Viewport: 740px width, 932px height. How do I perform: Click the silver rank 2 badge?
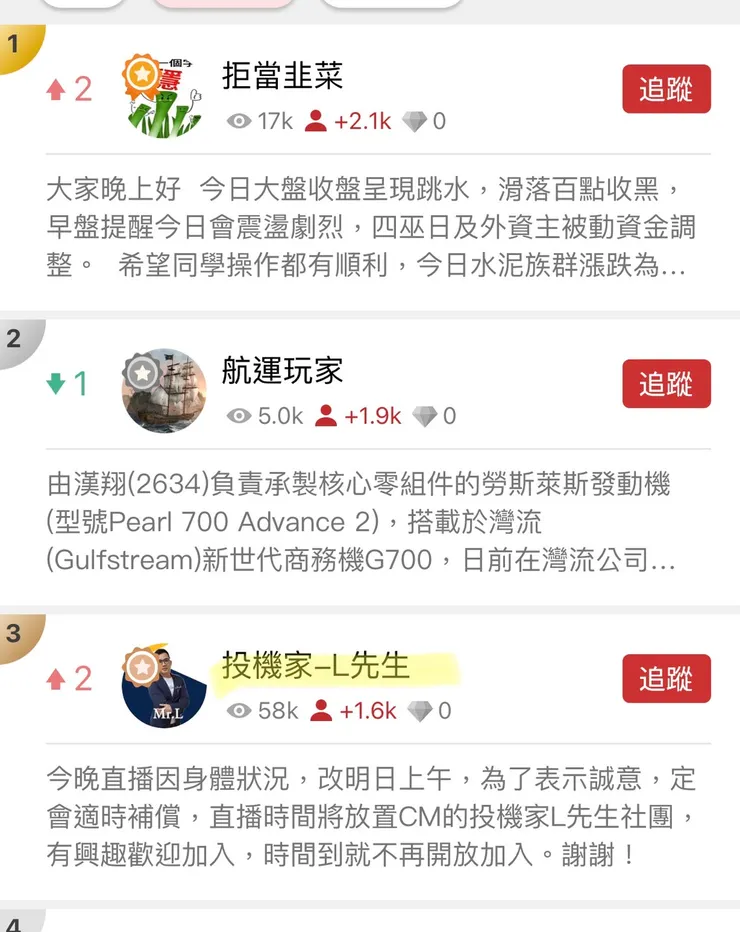pyautogui.click(x=14, y=338)
